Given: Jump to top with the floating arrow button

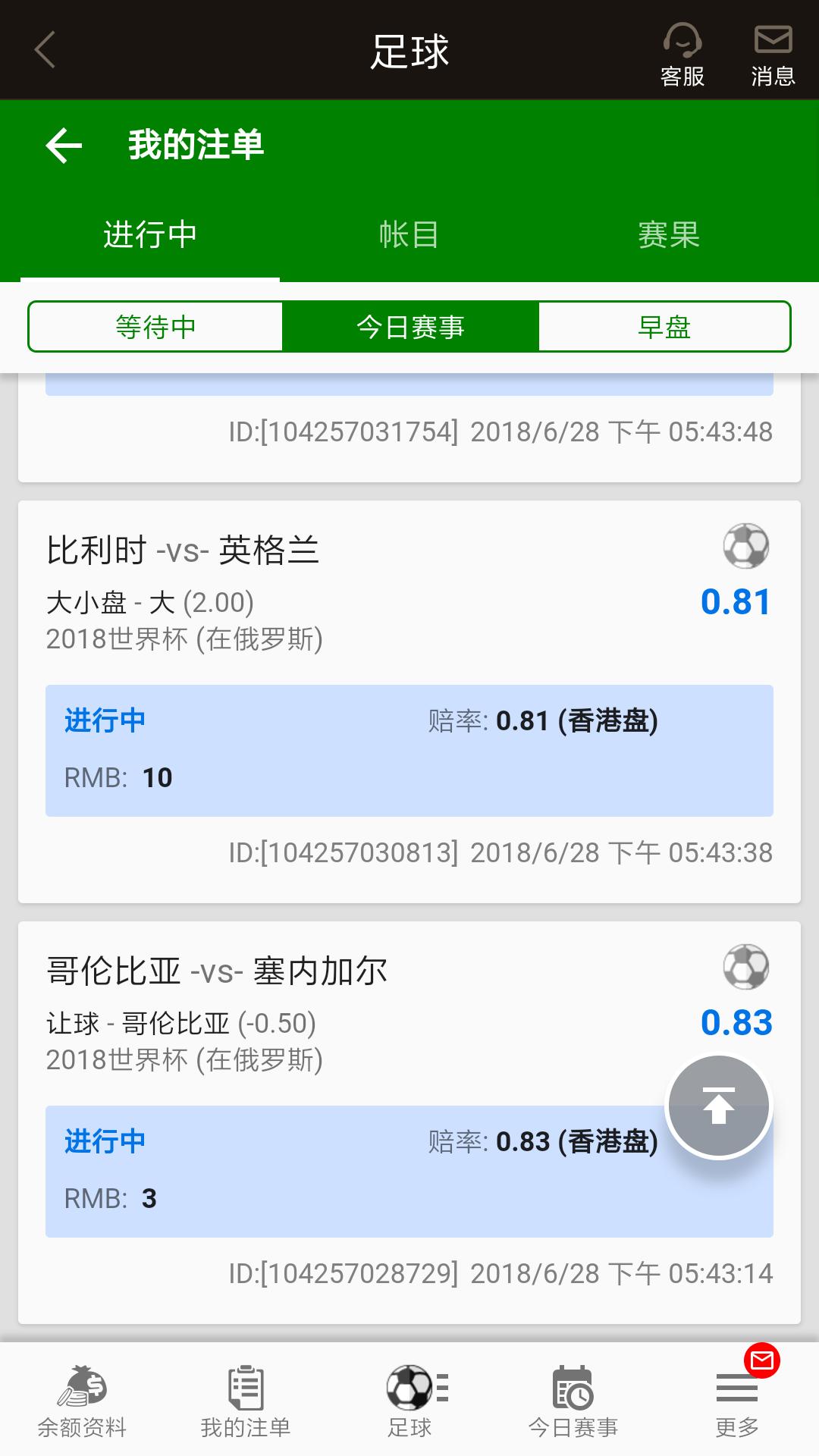Looking at the screenshot, I should 719,1106.
